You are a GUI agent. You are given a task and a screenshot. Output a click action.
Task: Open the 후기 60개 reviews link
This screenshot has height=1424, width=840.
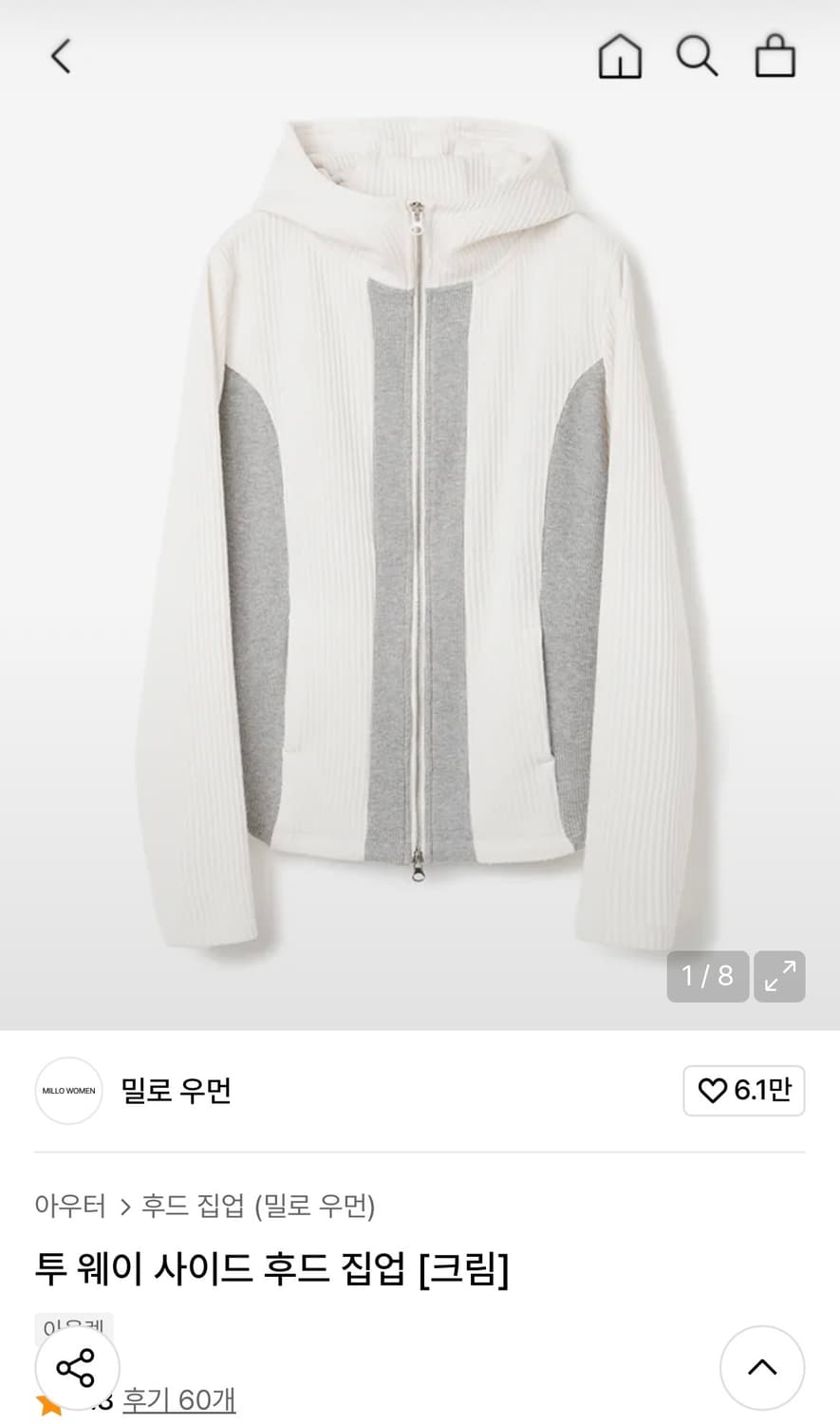click(x=179, y=1400)
